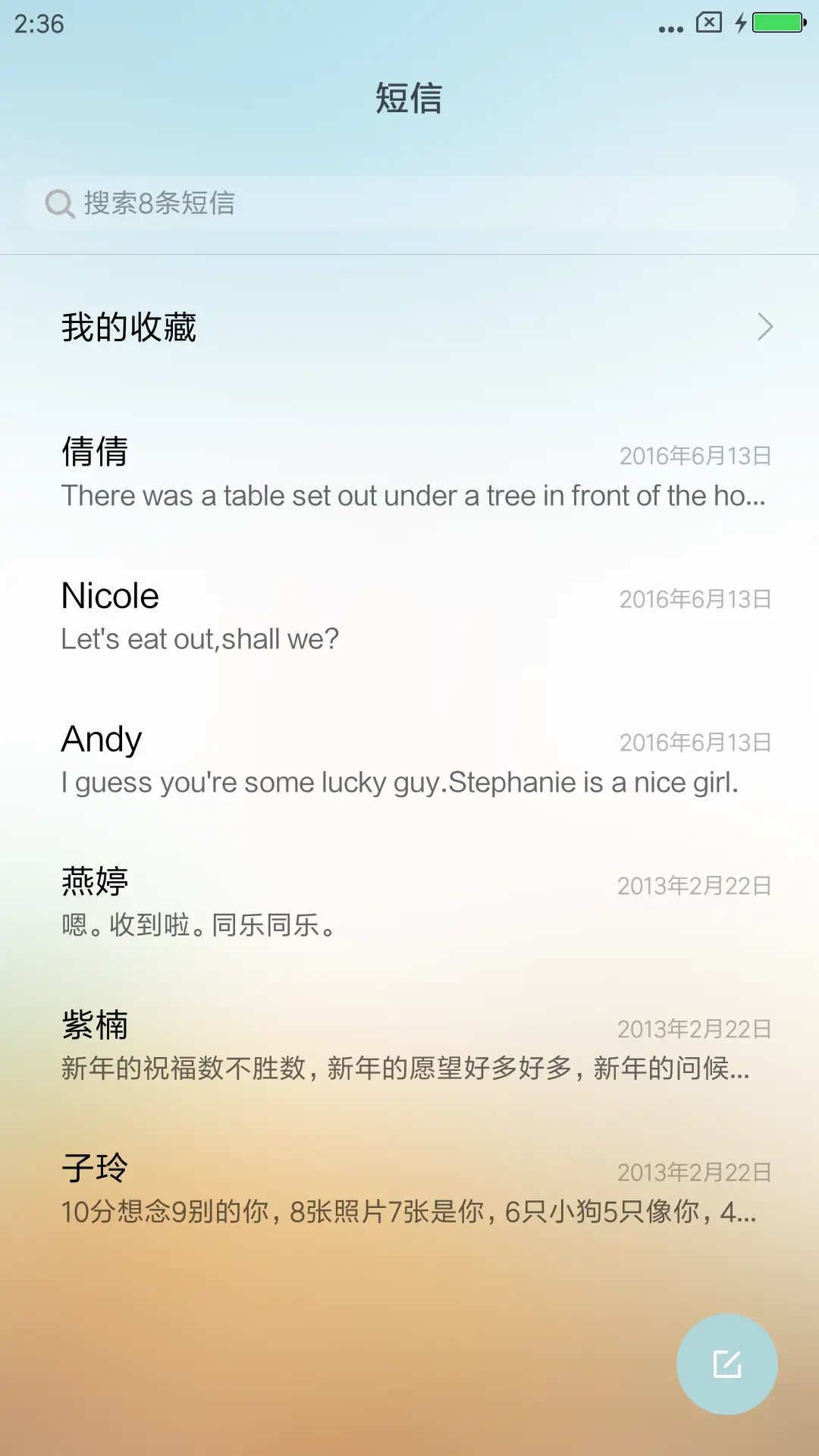Image resolution: width=819 pixels, height=1456 pixels.
Task: Click Nicole's message preview text
Action: [199, 639]
